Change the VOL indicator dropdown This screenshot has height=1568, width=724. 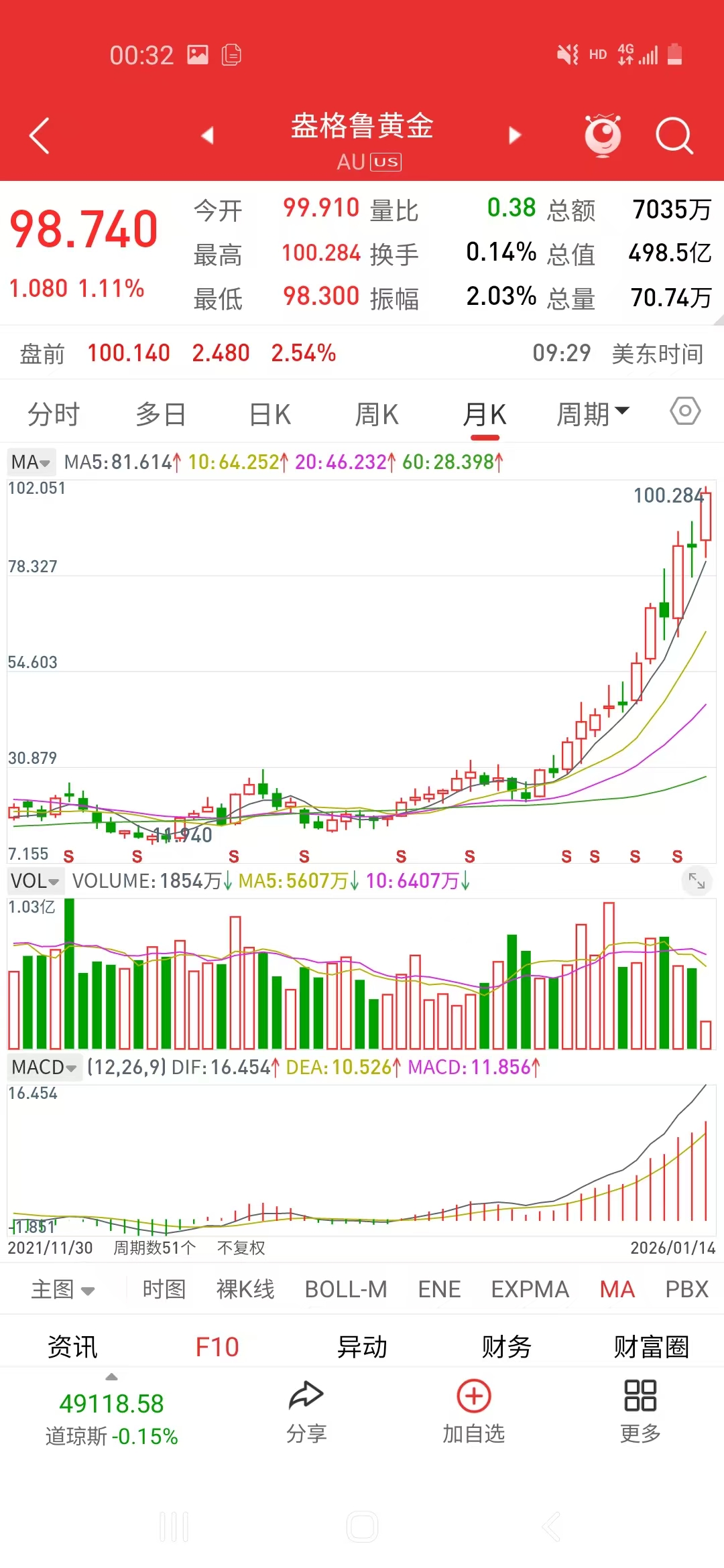click(35, 881)
